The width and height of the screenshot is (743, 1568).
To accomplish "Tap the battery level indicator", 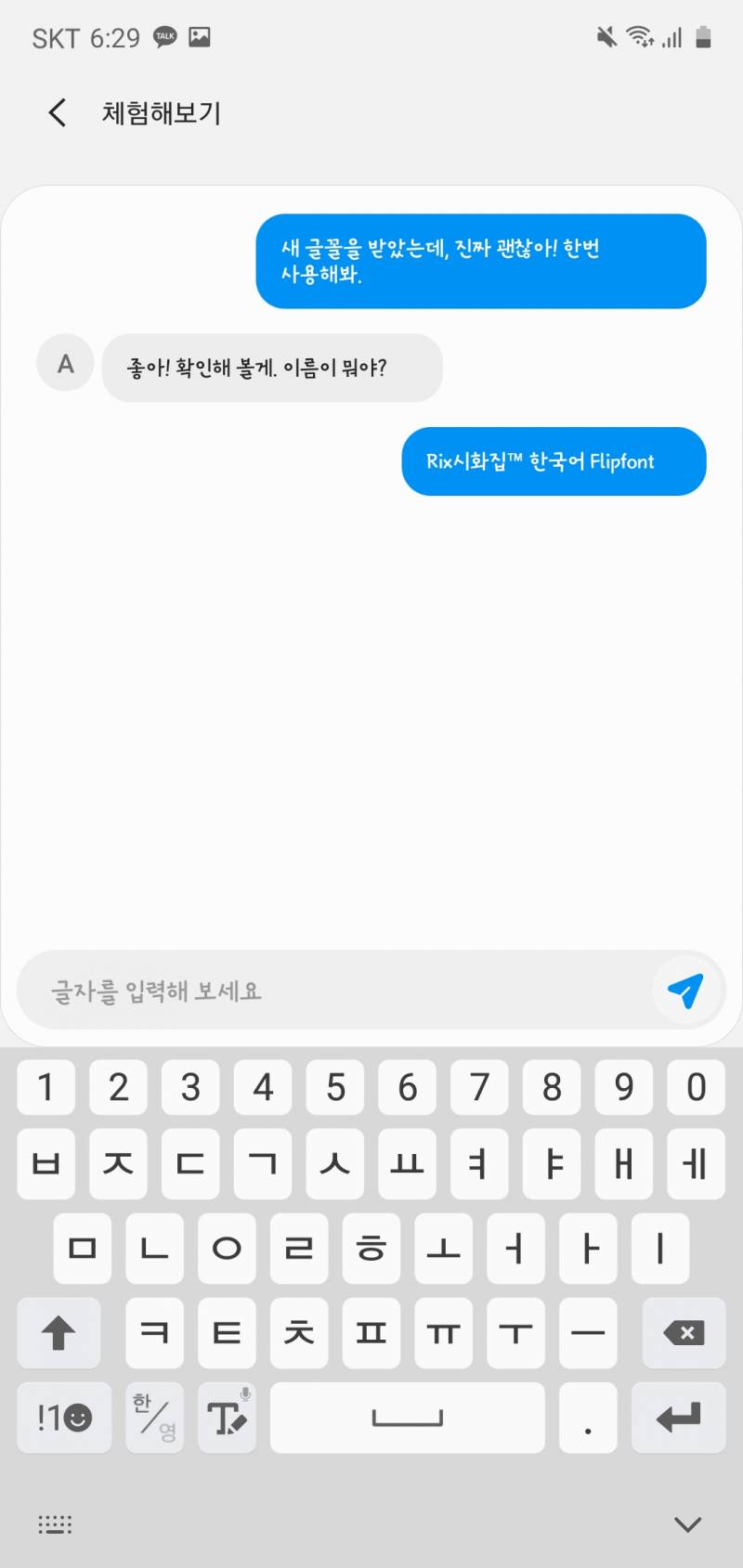I will point(701,36).
